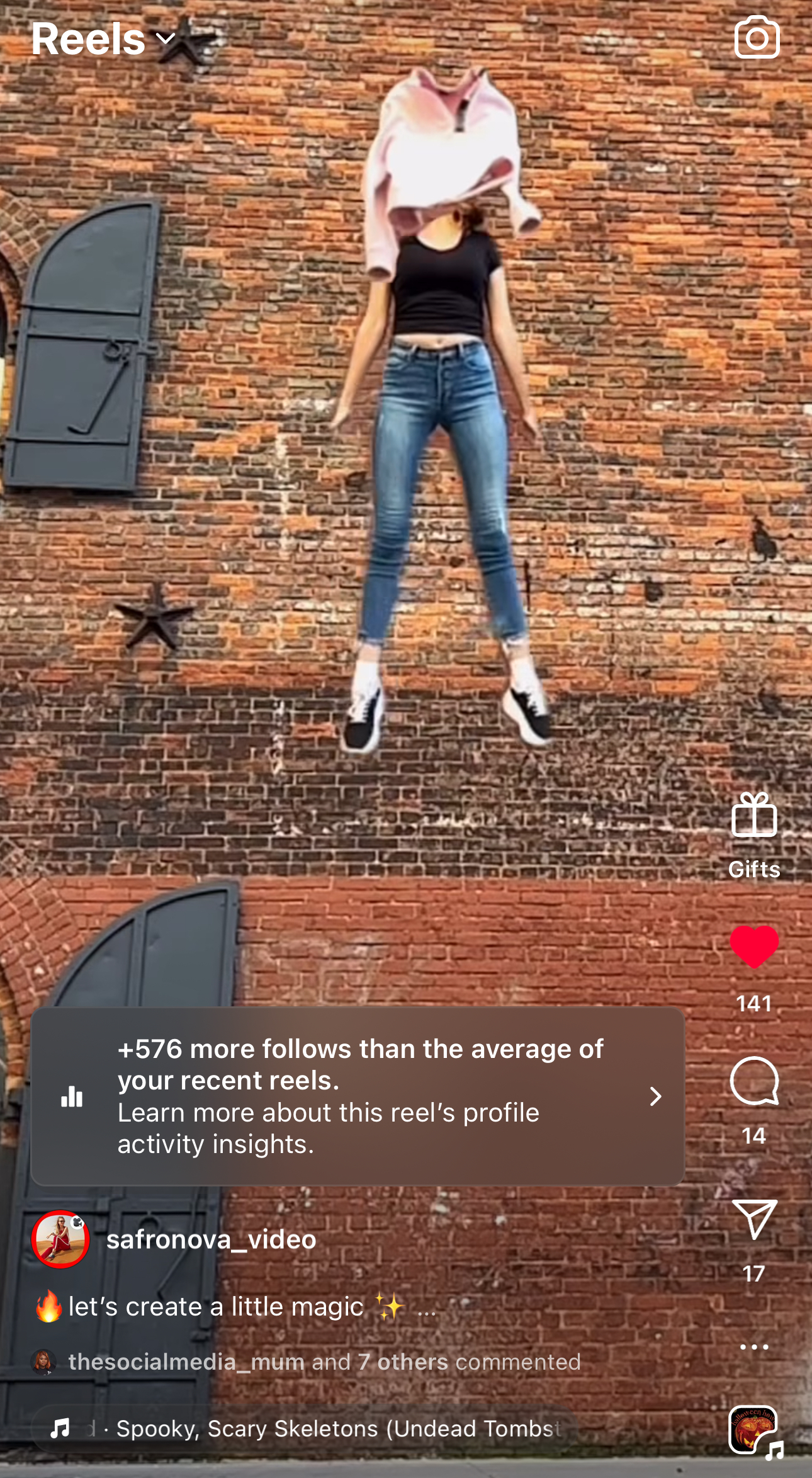Viewport: 812px width, 1478px height.
Task: Visit the safronova_video profile name
Action: (211, 1239)
